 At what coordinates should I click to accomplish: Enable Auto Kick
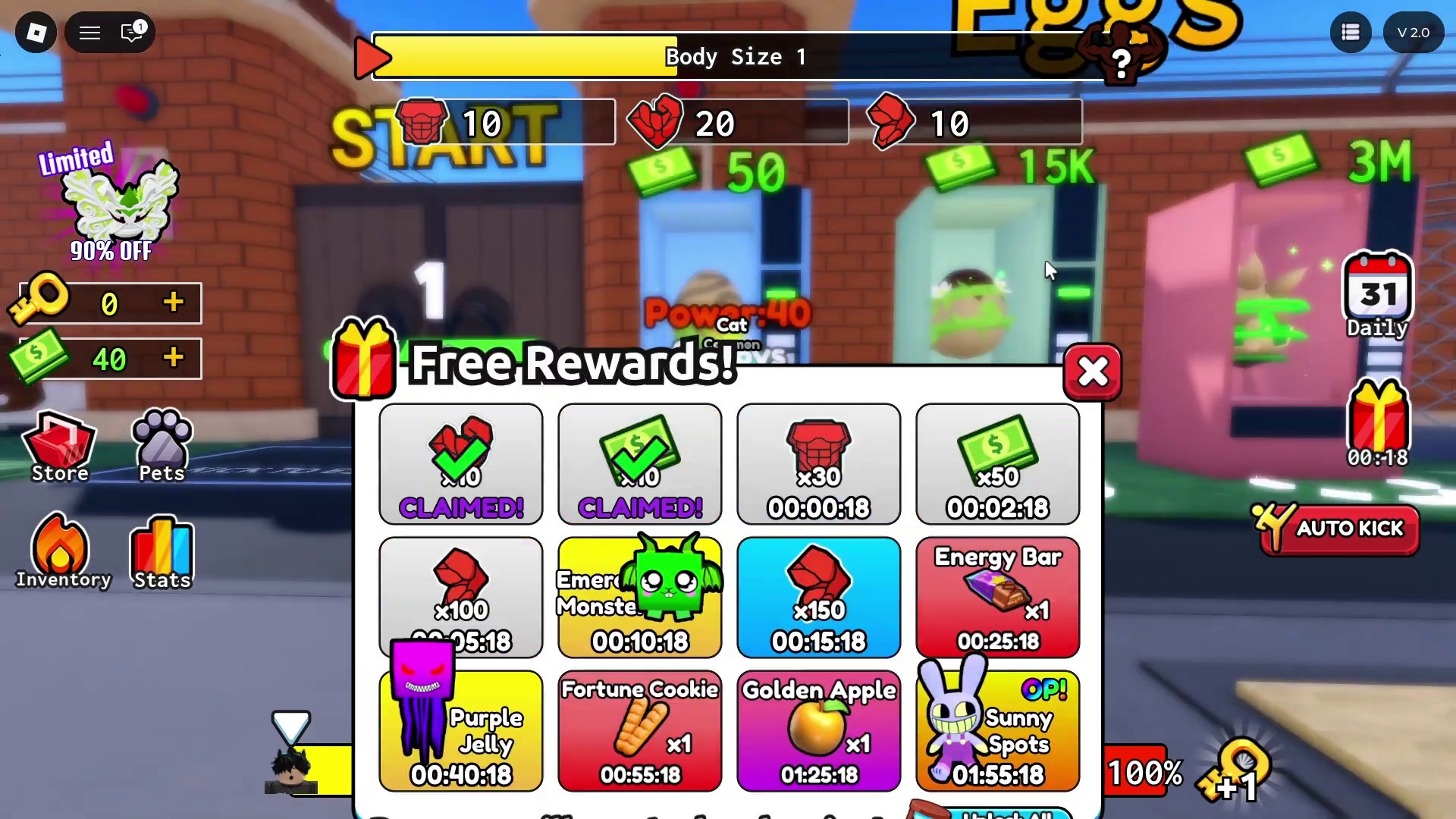(x=1339, y=529)
